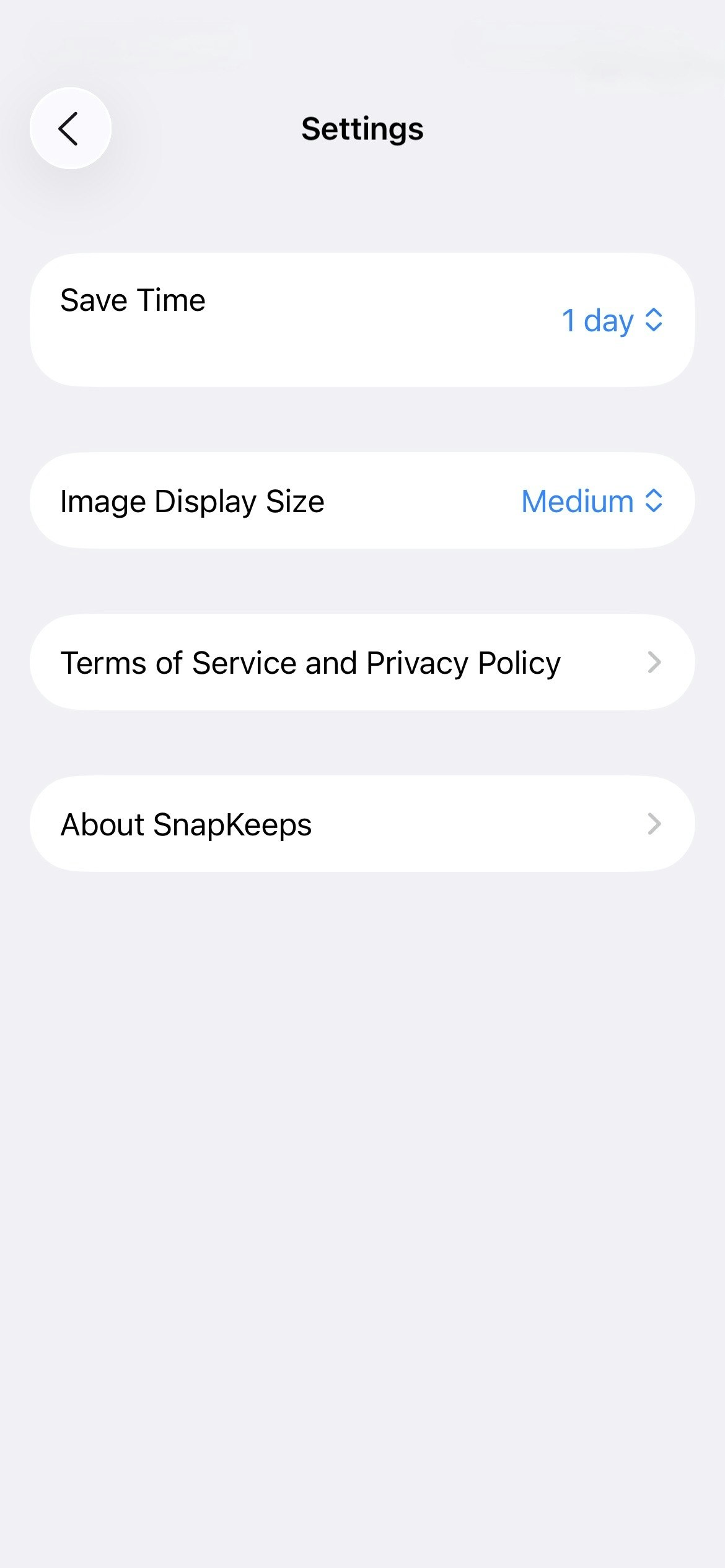725x1568 pixels.
Task: Click the stepper arrows beside Medium
Action: [x=655, y=500]
